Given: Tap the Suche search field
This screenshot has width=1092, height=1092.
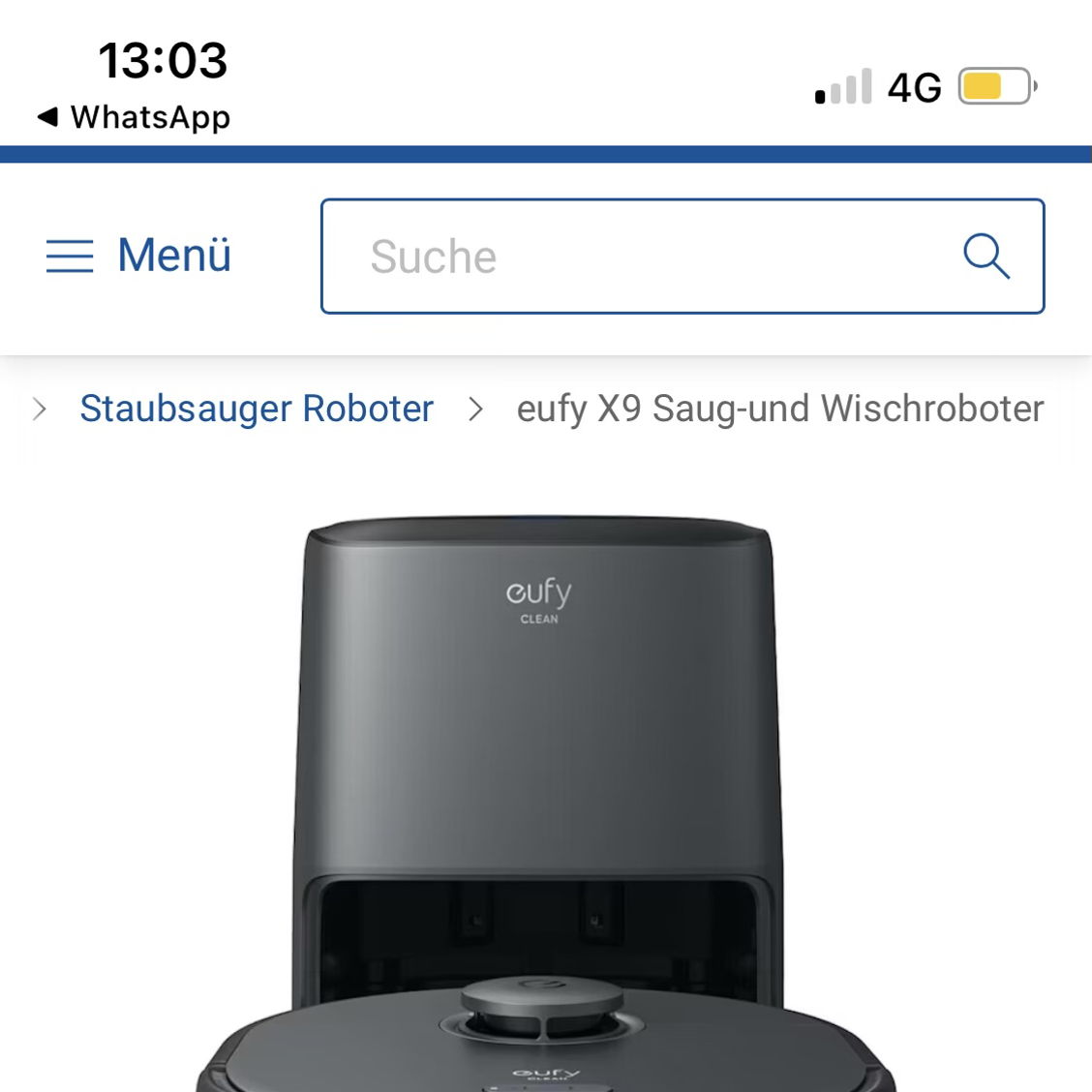Looking at the screenshot, I should tap(639, 257).
